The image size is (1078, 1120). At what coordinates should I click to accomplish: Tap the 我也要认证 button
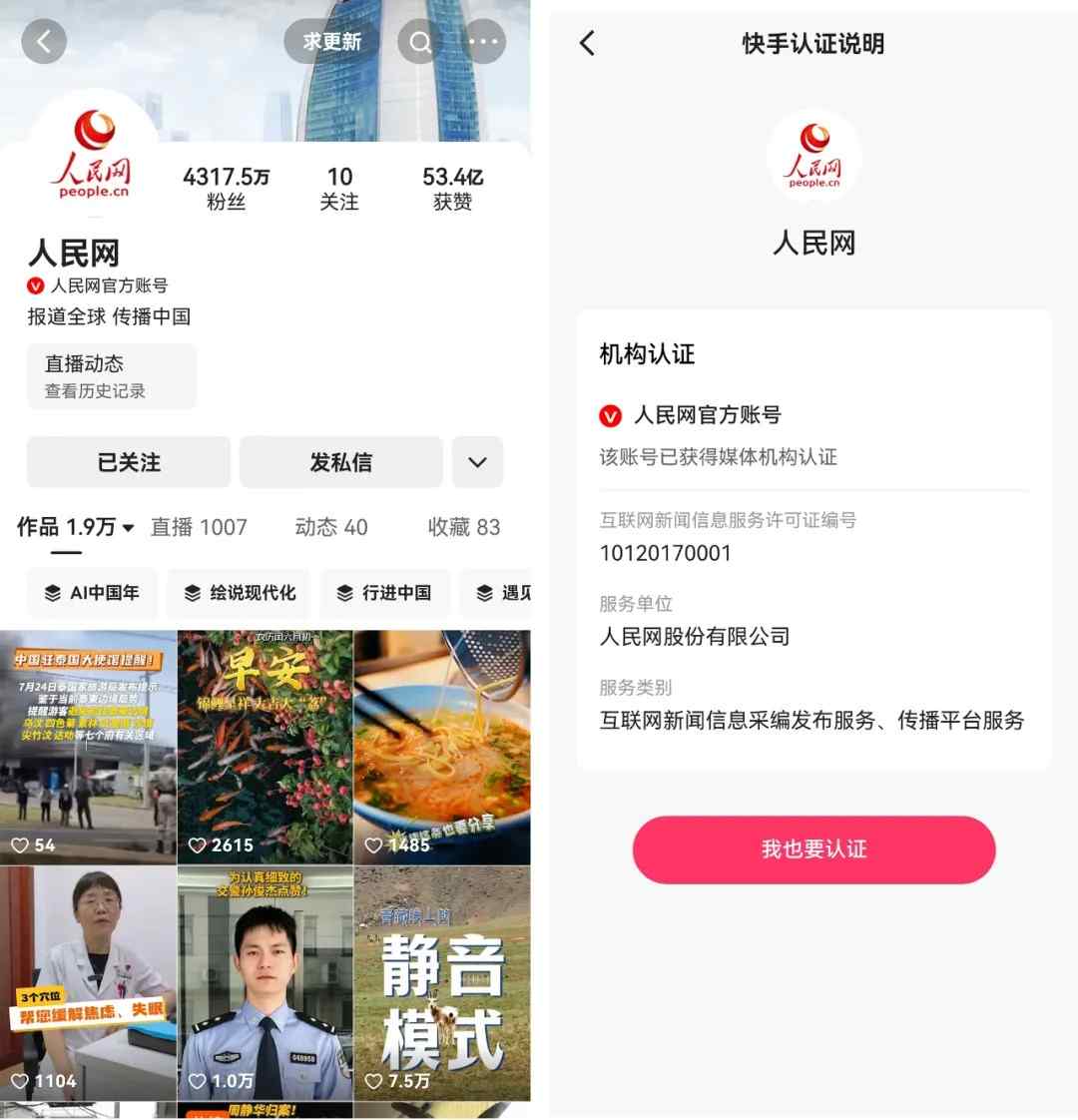(813, 849)
